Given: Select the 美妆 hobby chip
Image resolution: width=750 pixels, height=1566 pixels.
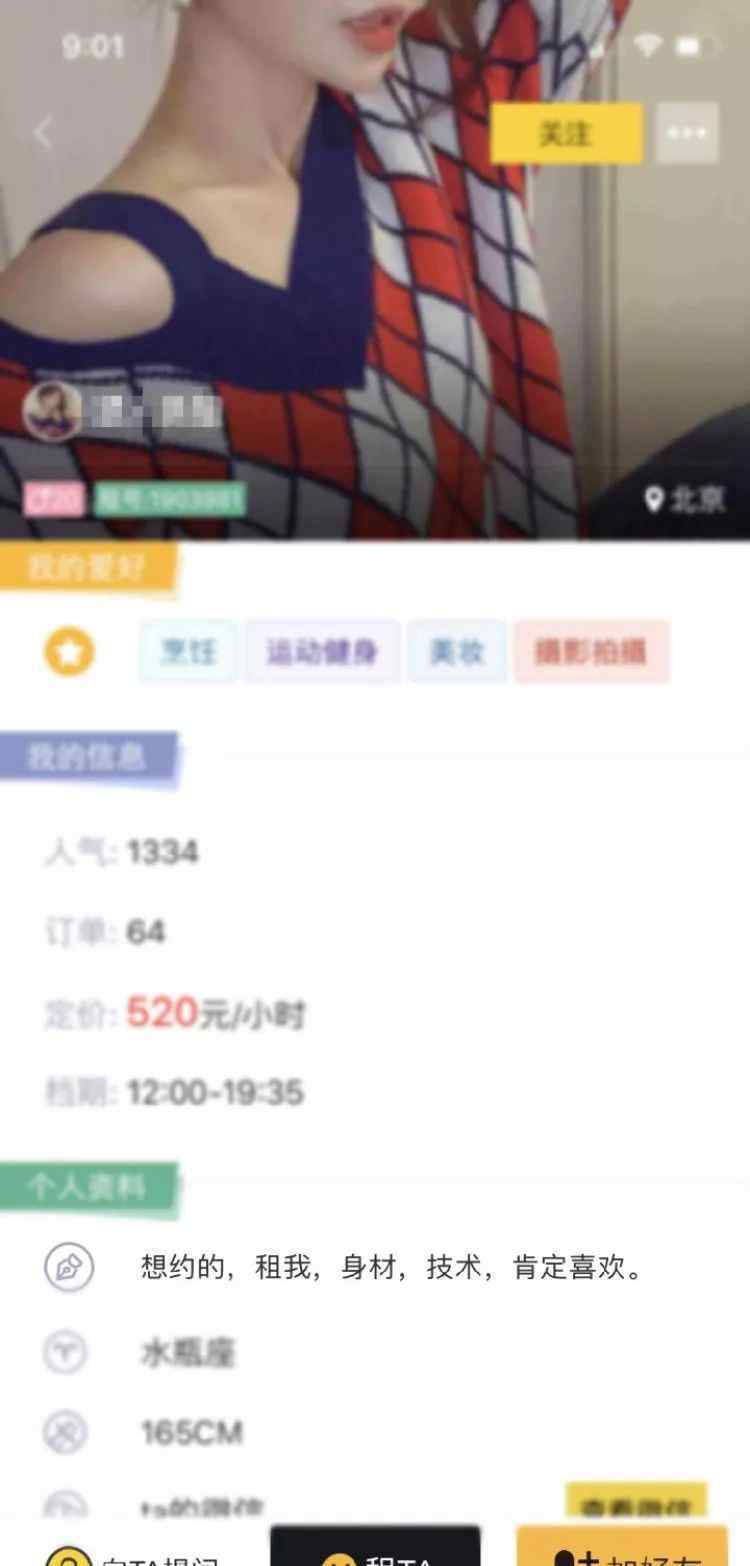Looking at the screenshot, I should [x=456, y=652].
